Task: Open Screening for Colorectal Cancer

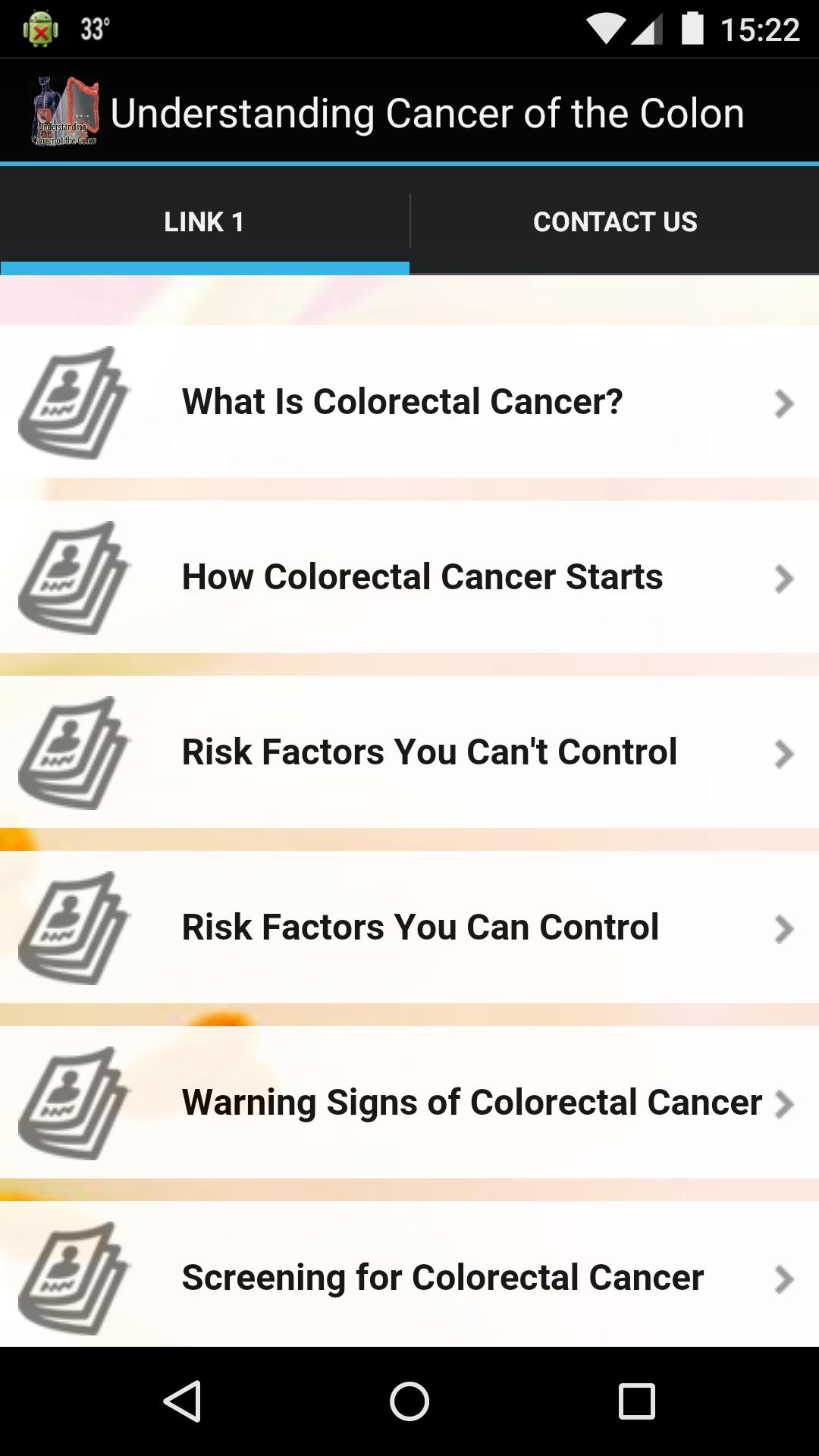Action: 409,1278
